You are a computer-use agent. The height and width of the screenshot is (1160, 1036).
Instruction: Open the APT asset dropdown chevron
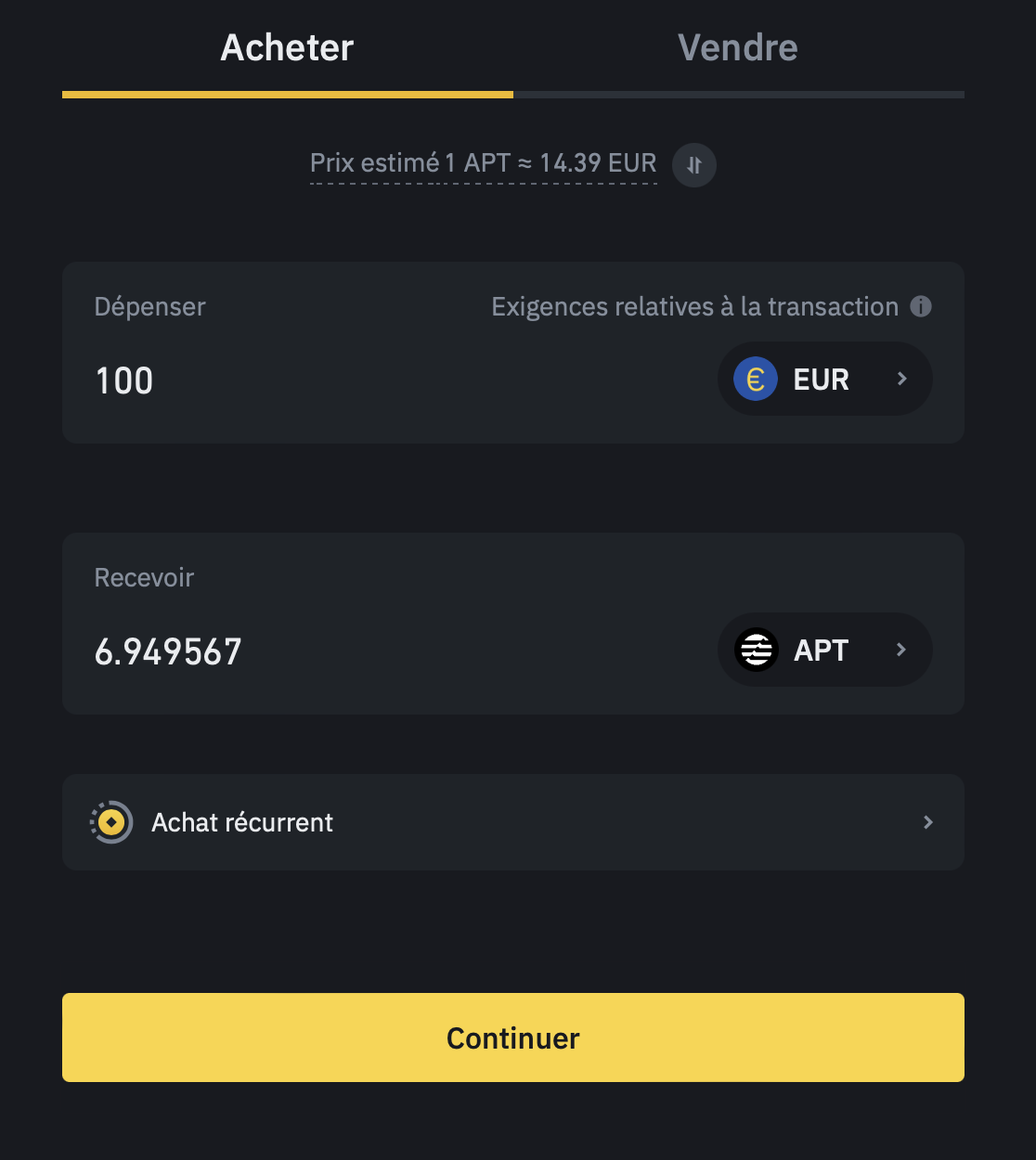tap(900, 650)
